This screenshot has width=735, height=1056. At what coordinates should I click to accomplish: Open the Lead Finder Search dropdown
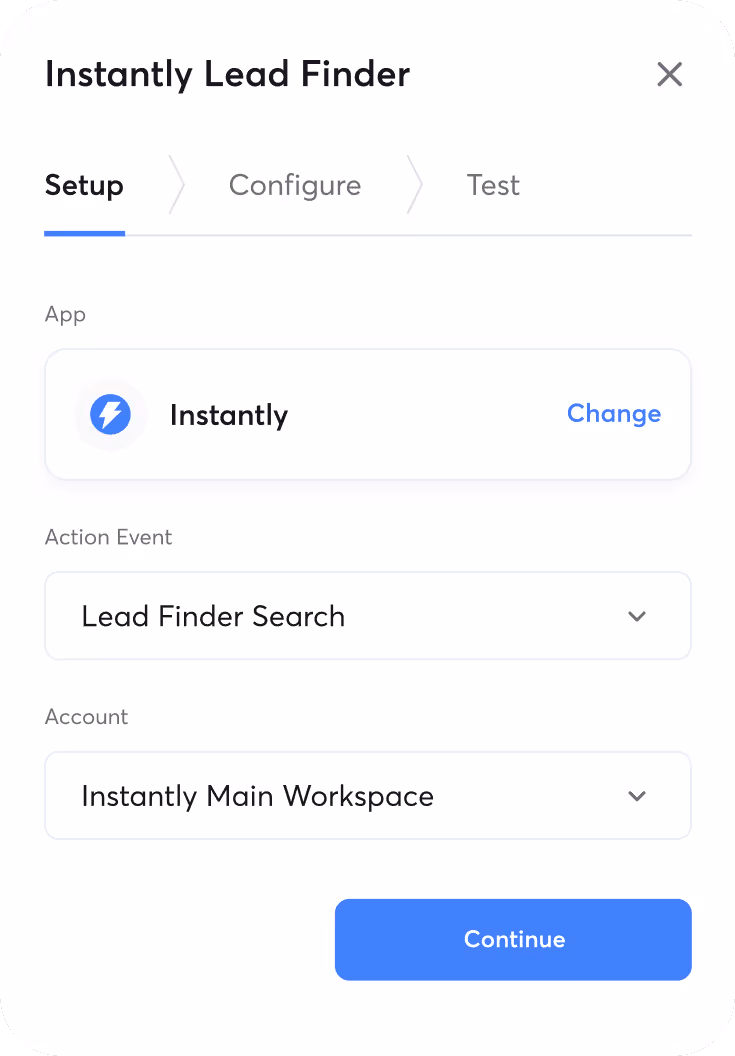(x=368, y=616)
